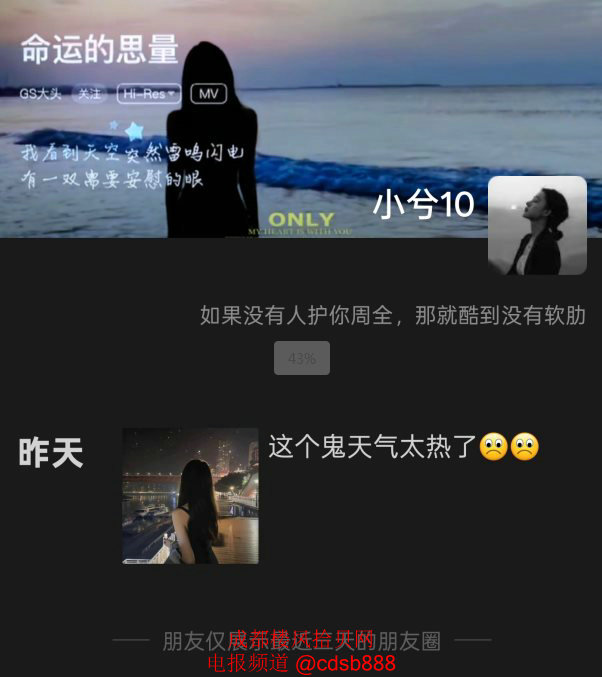
Task: Open yesterday's post photo of girl by river
Action: pyautogui.click(x=190, y=496)
